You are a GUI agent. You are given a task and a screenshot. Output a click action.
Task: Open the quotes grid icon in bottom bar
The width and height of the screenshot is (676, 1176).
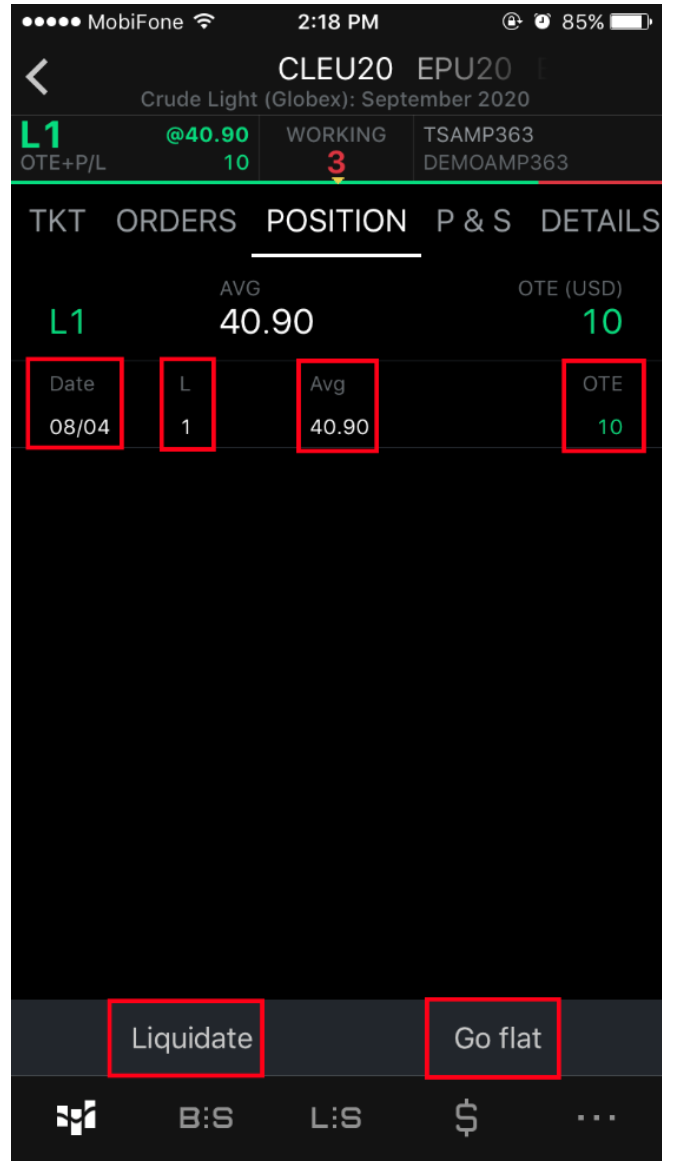76,1117
